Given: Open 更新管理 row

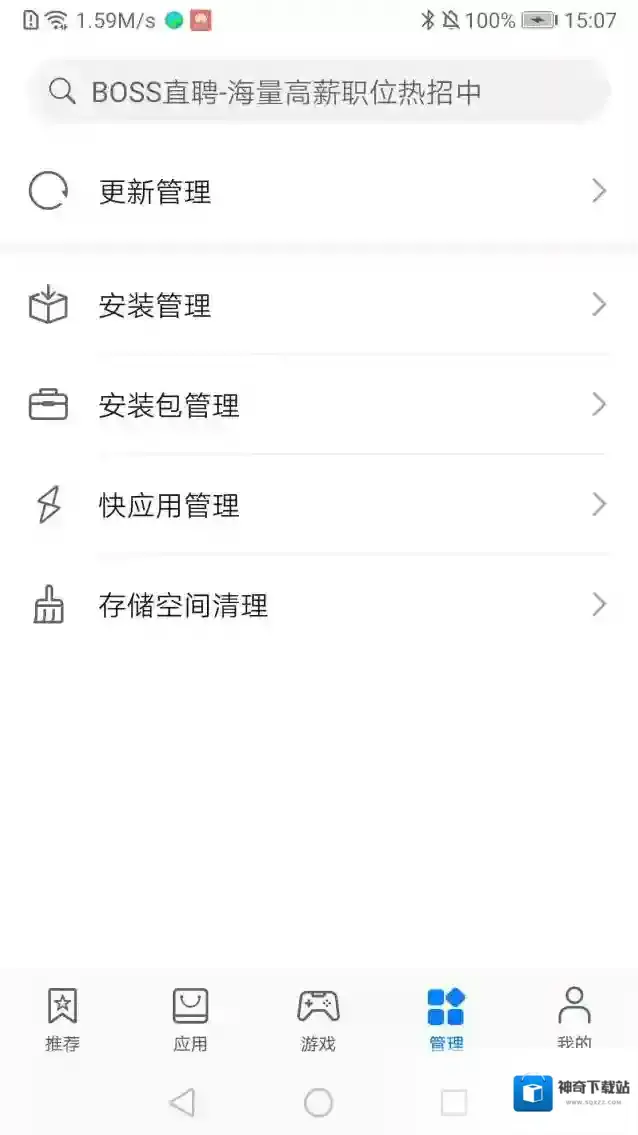Looking at the screenshot, I should click(x=318, y=191).
